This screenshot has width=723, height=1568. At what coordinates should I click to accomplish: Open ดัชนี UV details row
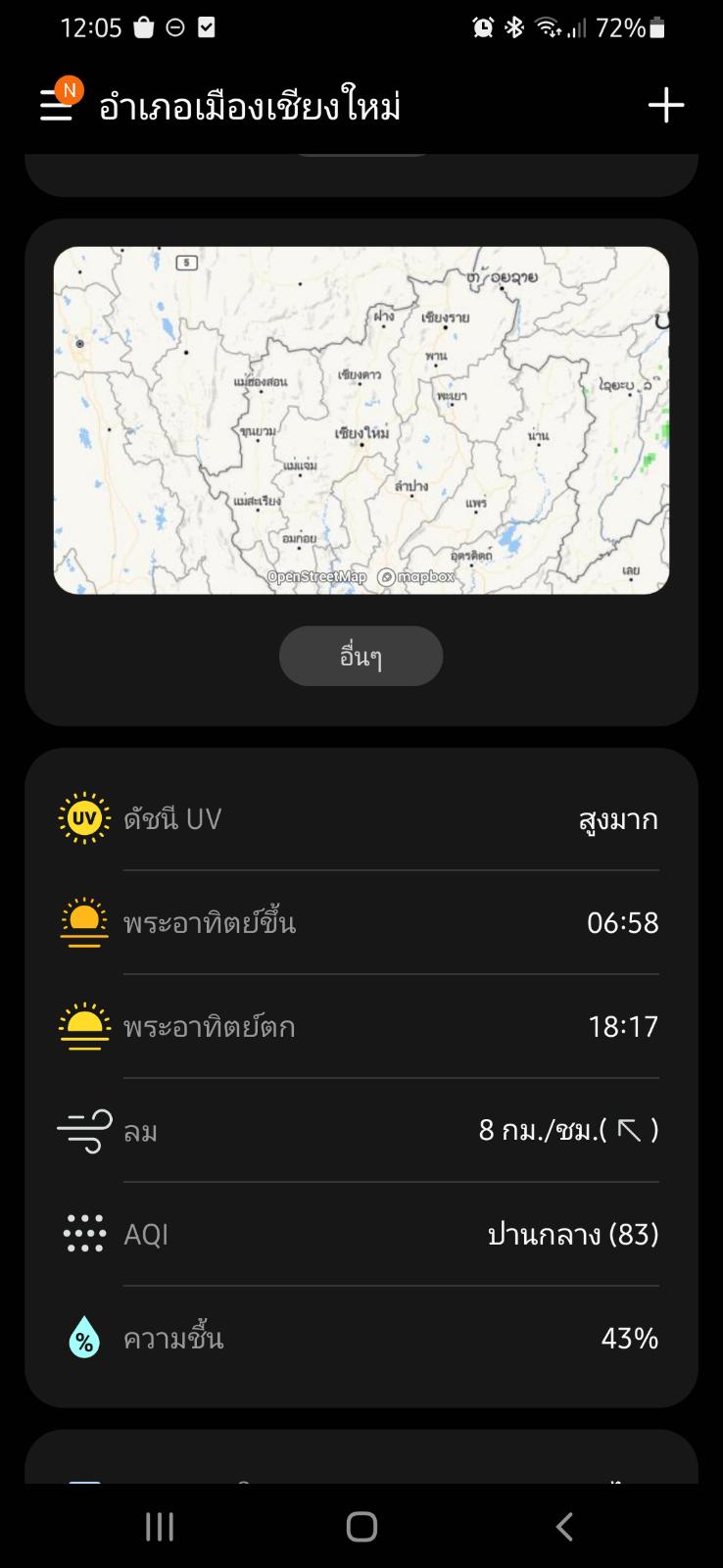[x=361, y=818]
